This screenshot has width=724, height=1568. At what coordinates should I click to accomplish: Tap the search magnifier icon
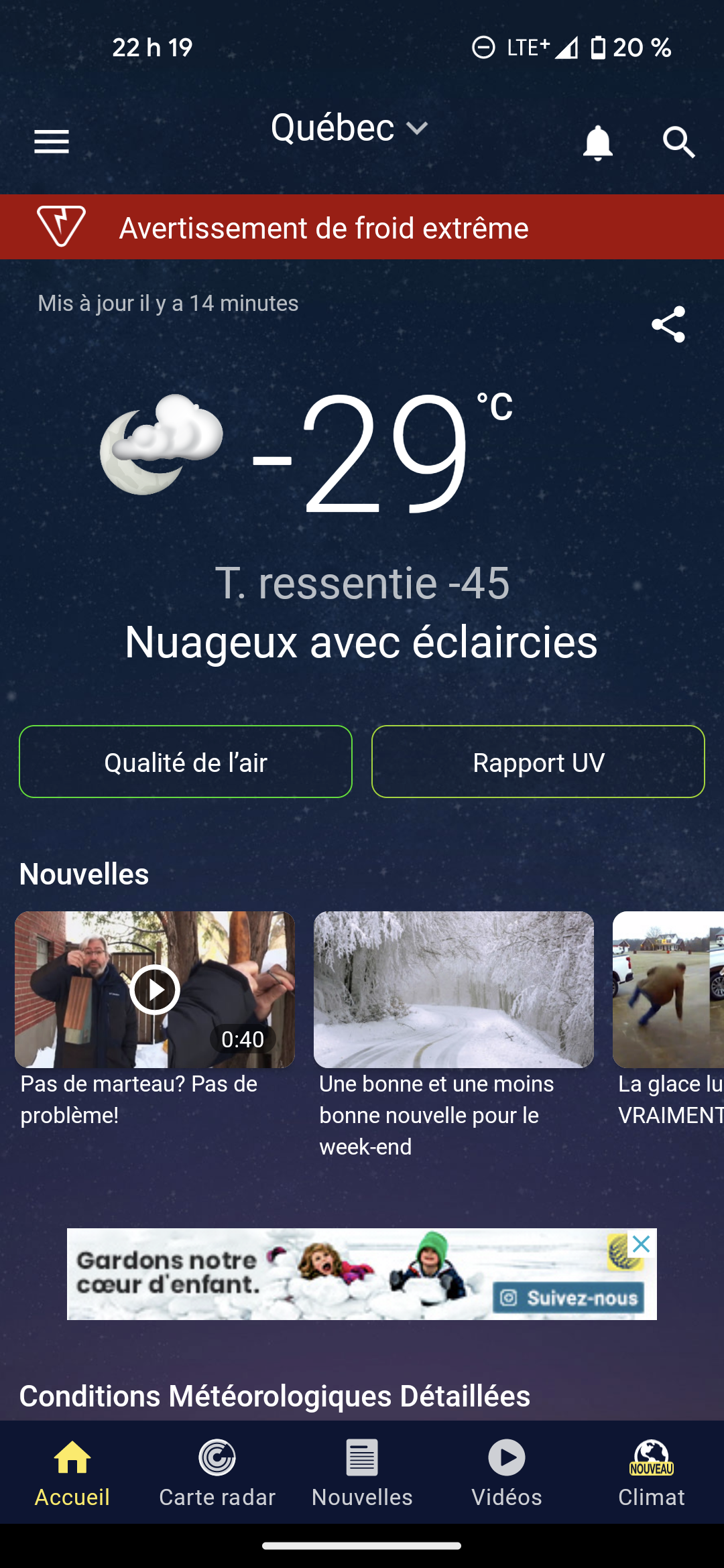point(678,142)
